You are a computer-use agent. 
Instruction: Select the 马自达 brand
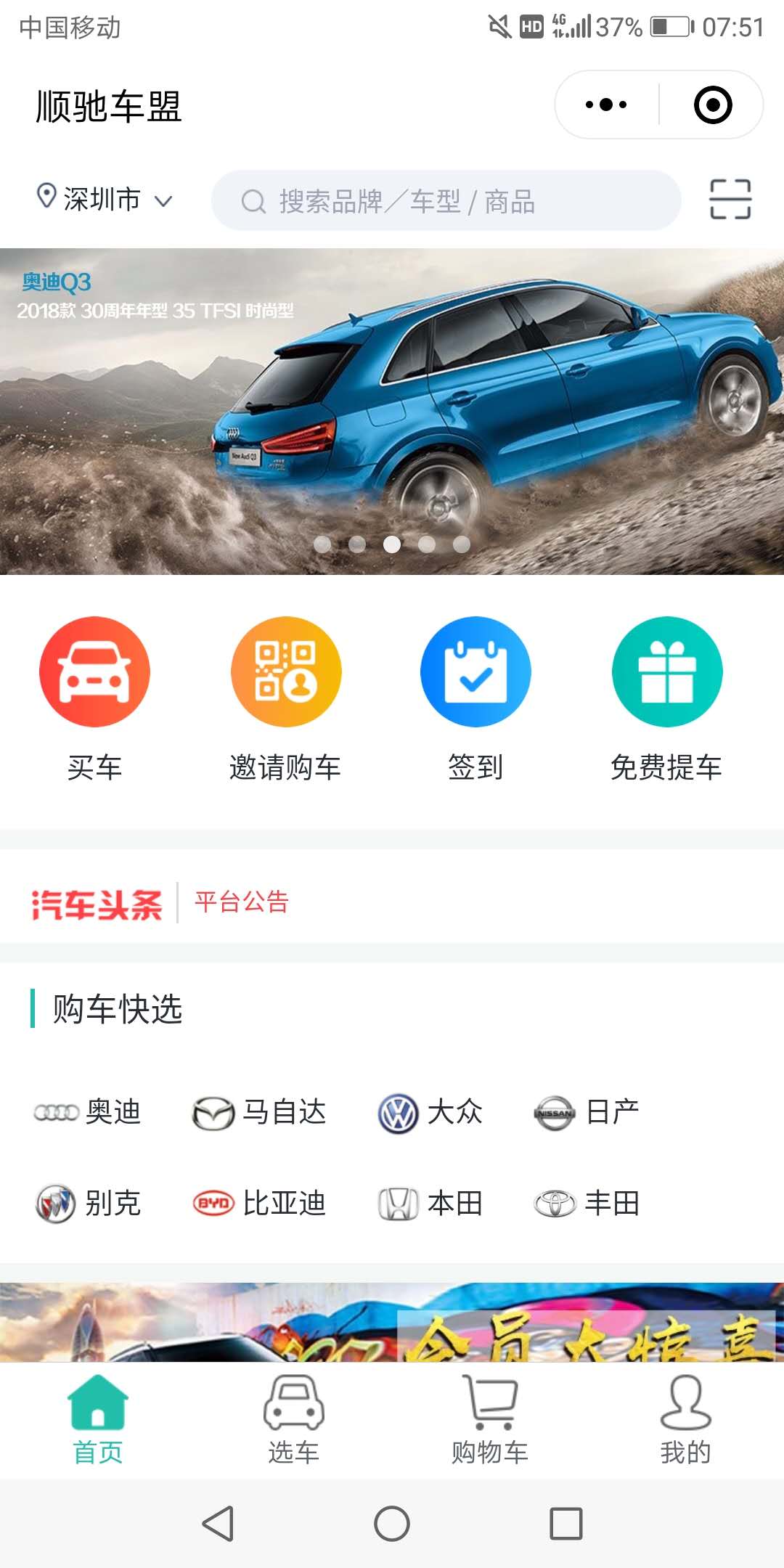point(260,1112)
